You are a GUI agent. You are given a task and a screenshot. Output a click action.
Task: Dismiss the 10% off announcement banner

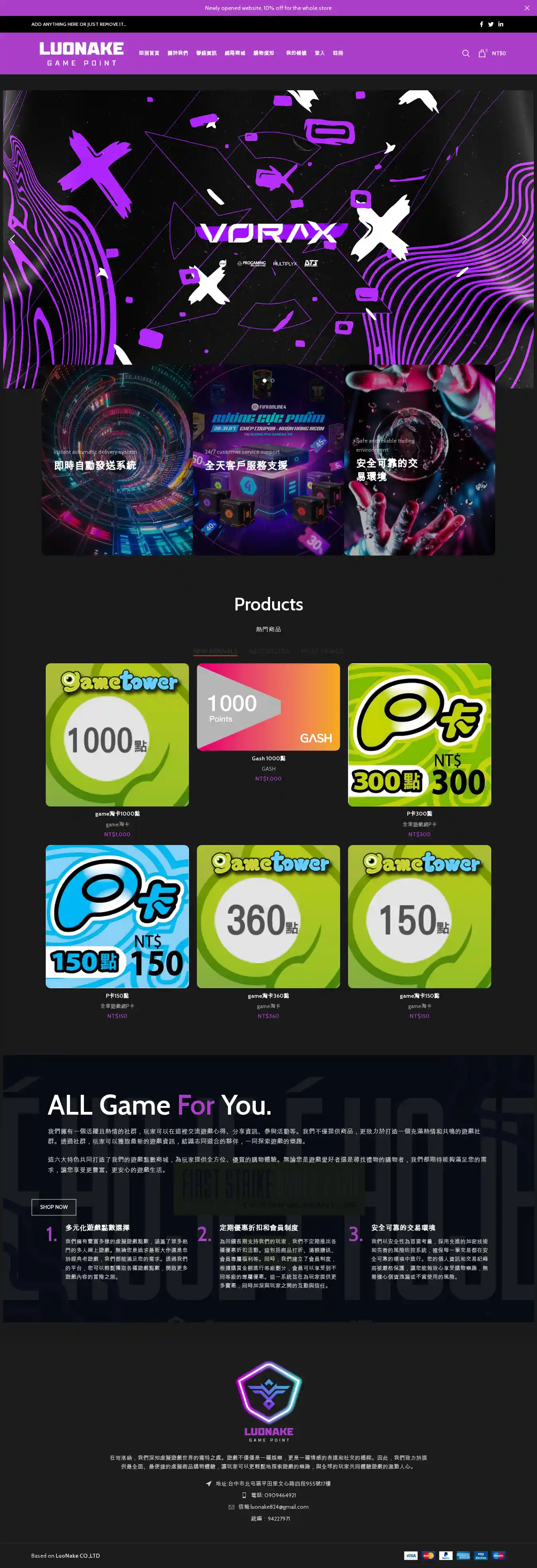[x=527, y=8]
